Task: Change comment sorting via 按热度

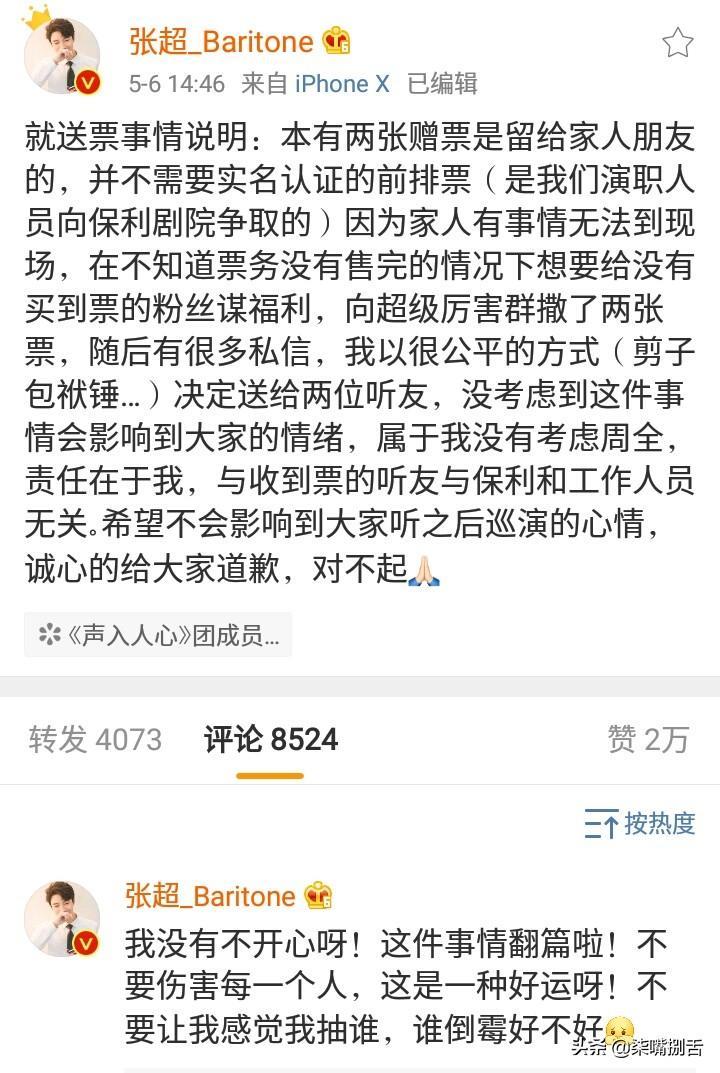Action: tap(641, 824)
